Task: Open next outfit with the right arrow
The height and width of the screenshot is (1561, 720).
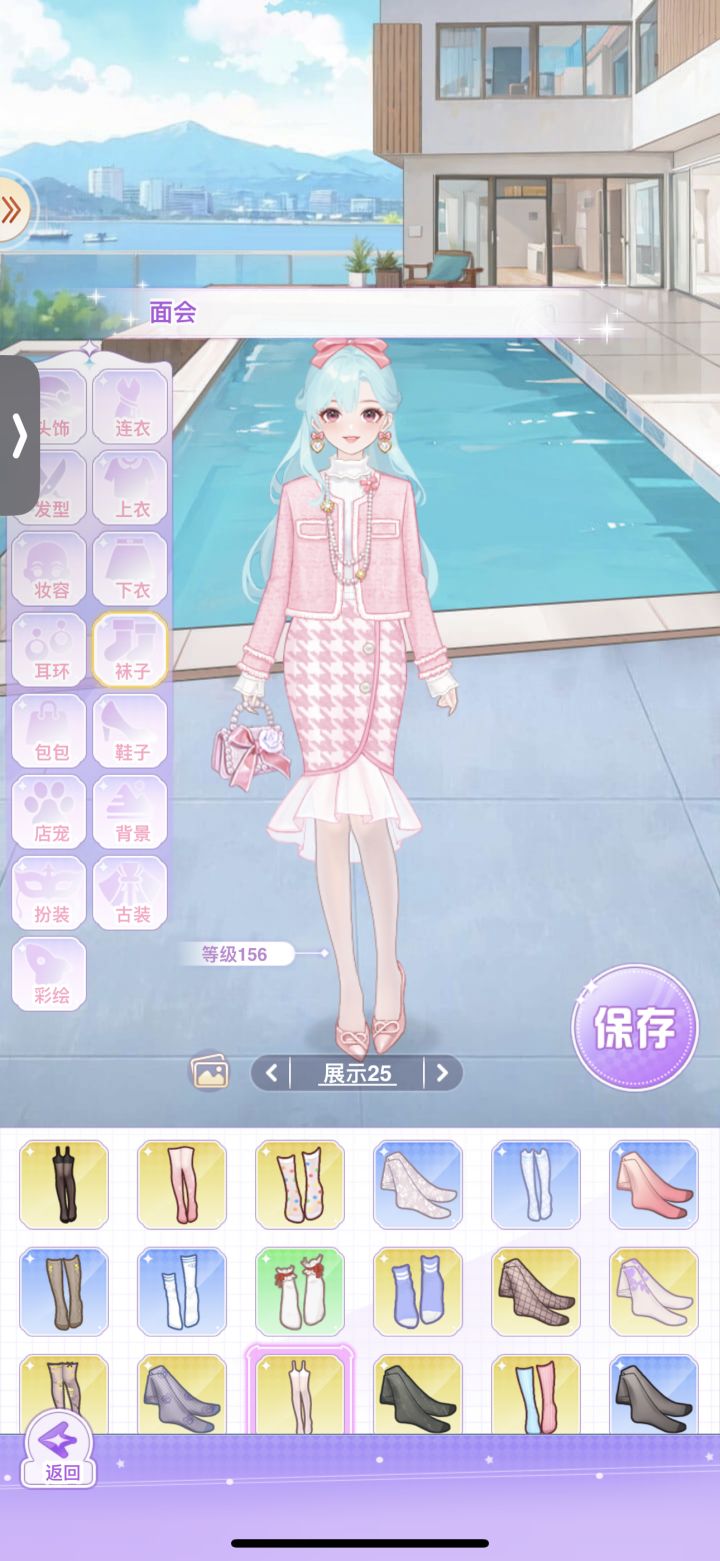Action: pos(442,1070)
